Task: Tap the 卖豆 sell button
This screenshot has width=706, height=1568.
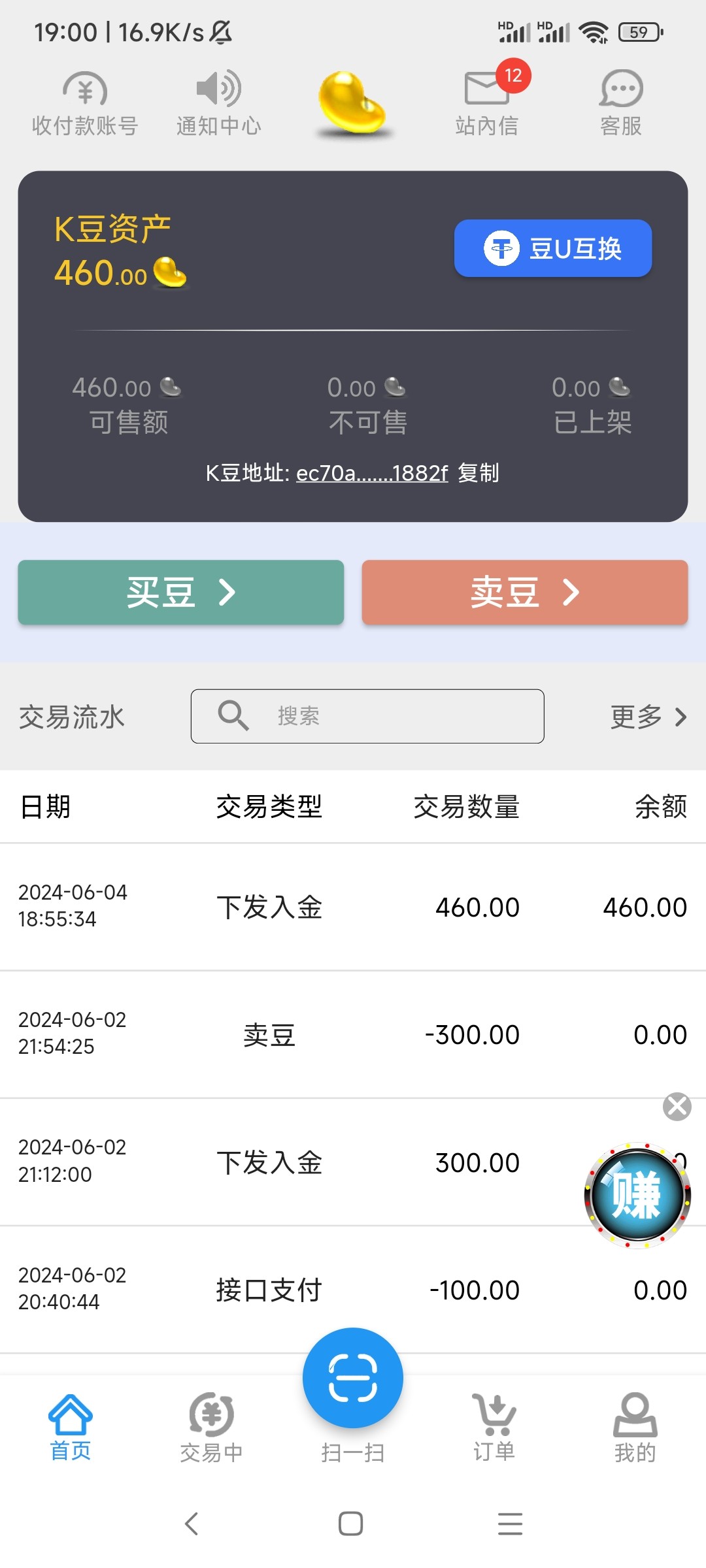Action: coord(525,593)
